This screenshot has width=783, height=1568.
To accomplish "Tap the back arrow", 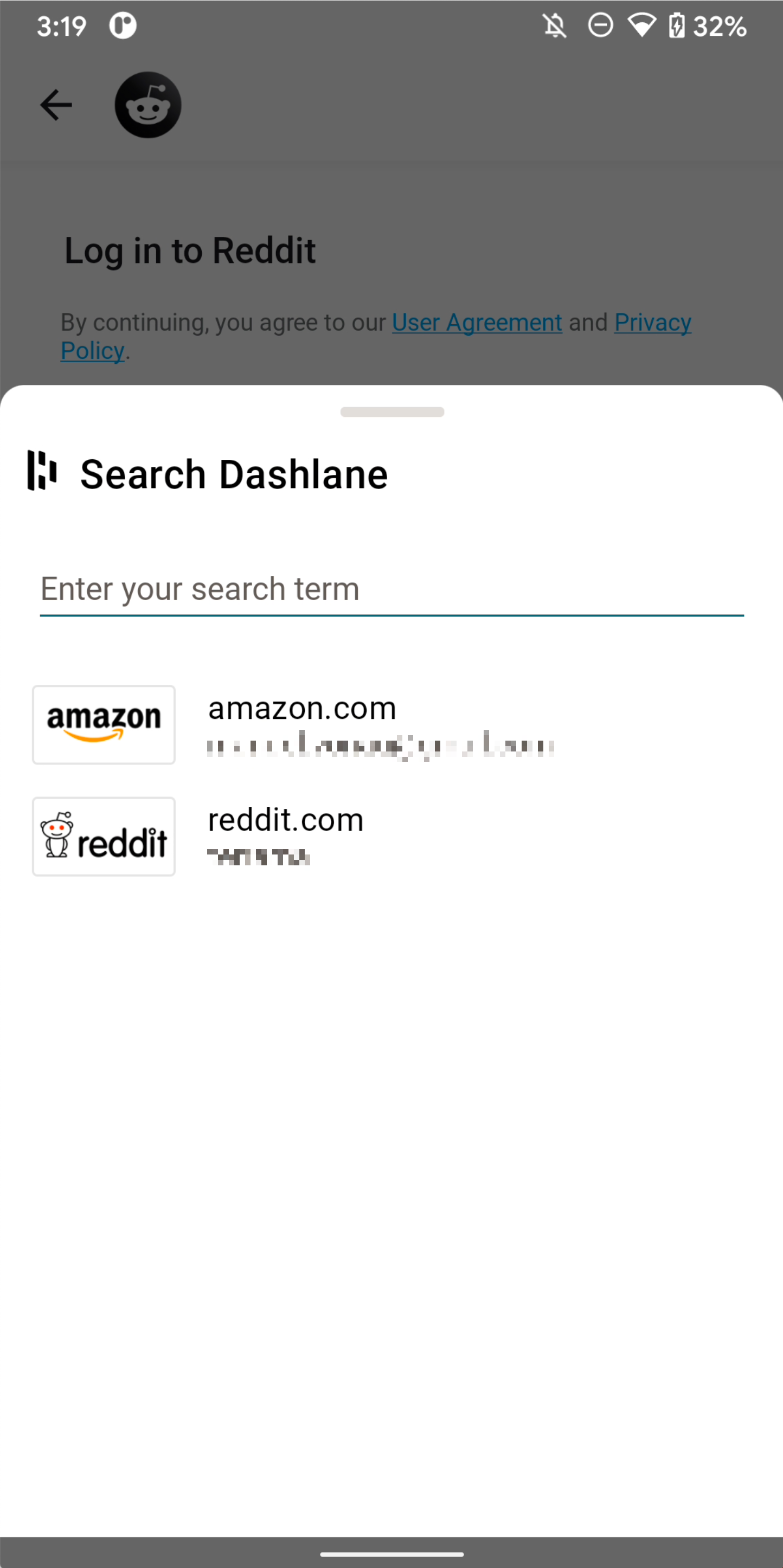I will click(56, 104).
